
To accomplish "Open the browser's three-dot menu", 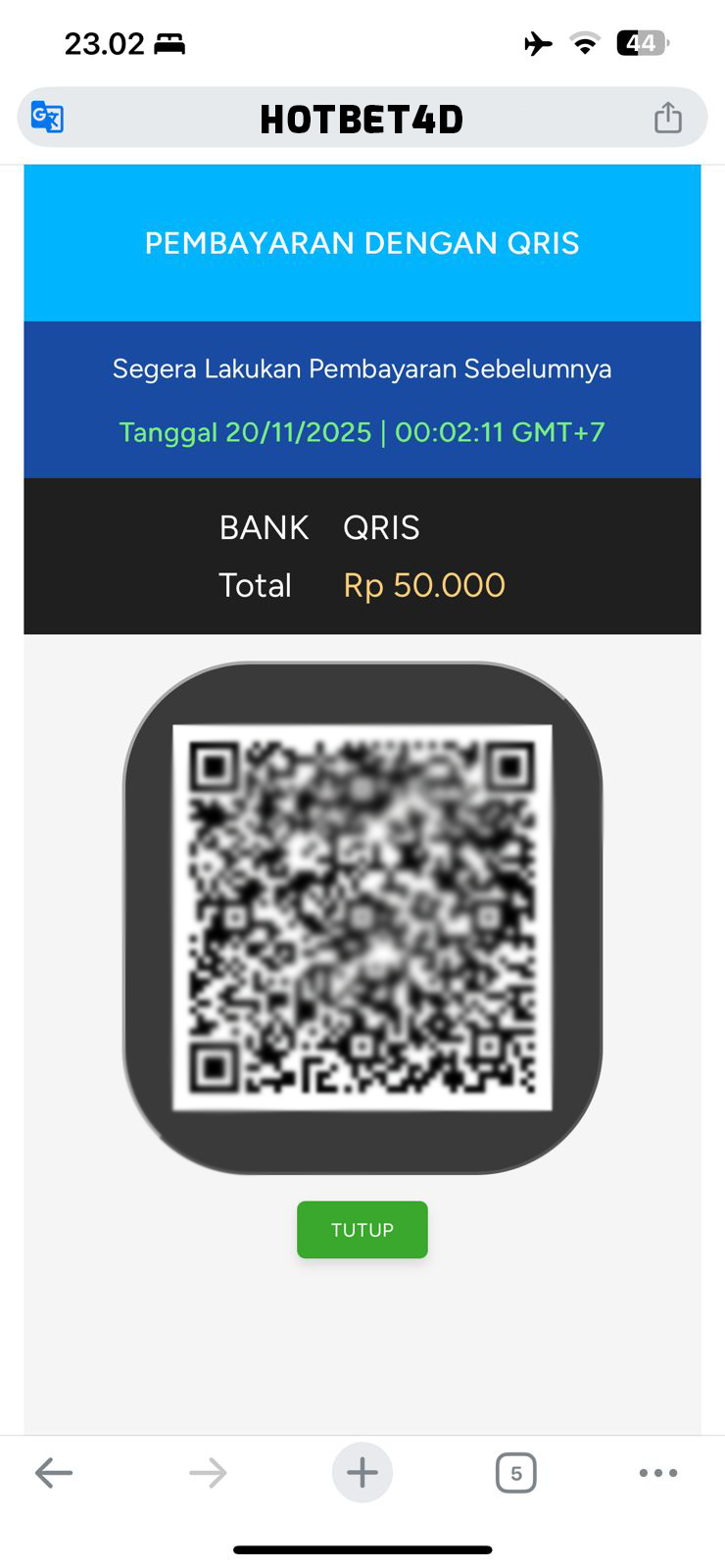I will 657,1472.
